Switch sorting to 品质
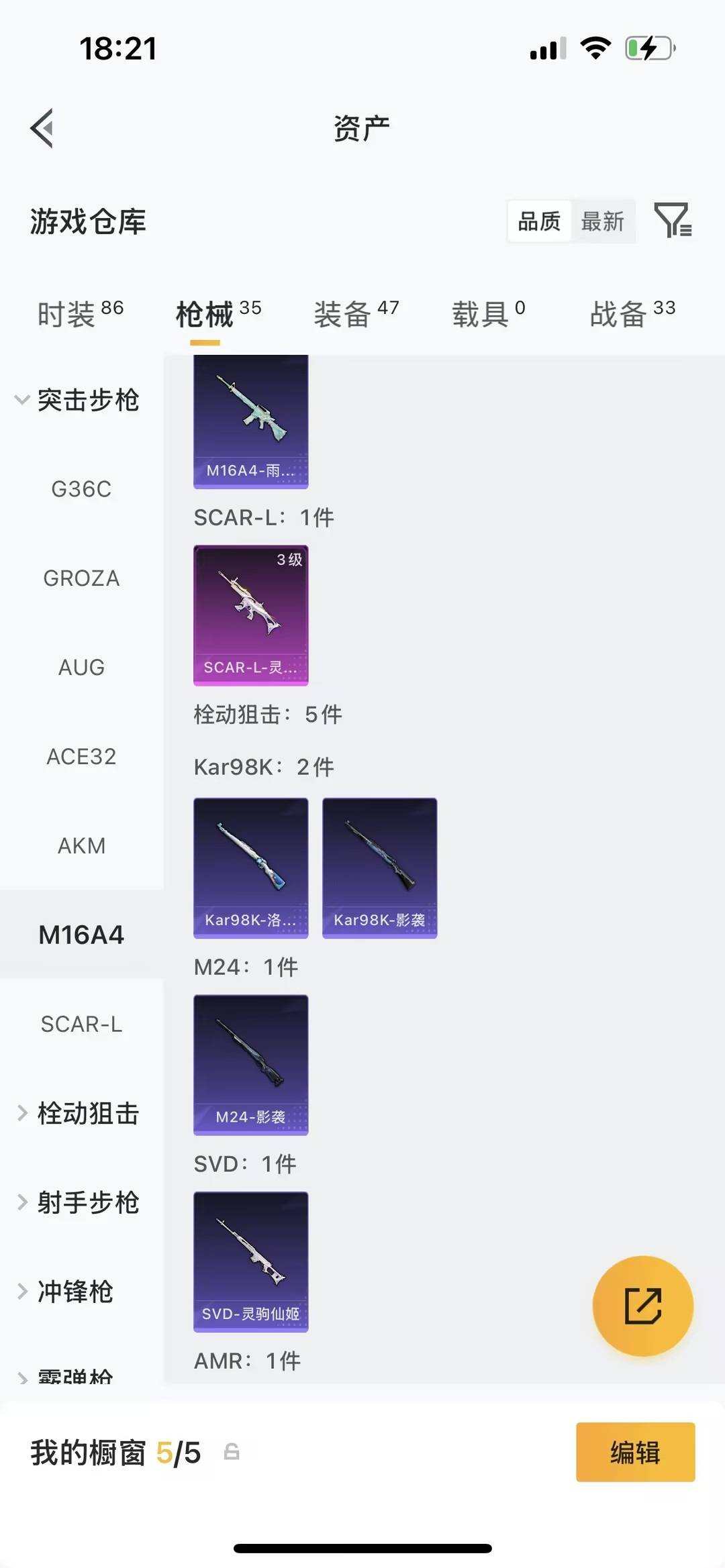 (x=538, y=221)
